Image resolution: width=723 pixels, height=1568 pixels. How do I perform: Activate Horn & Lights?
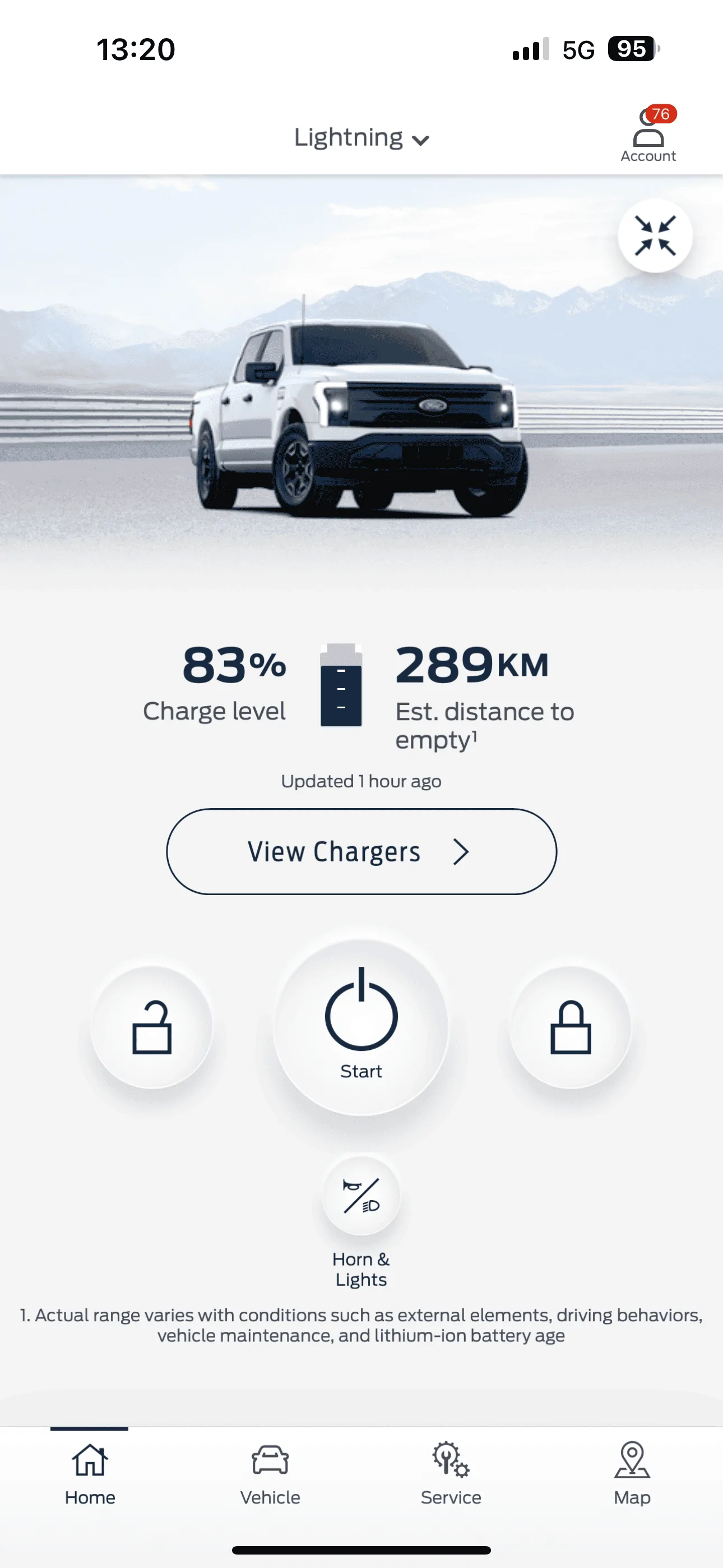[361, 1197]
